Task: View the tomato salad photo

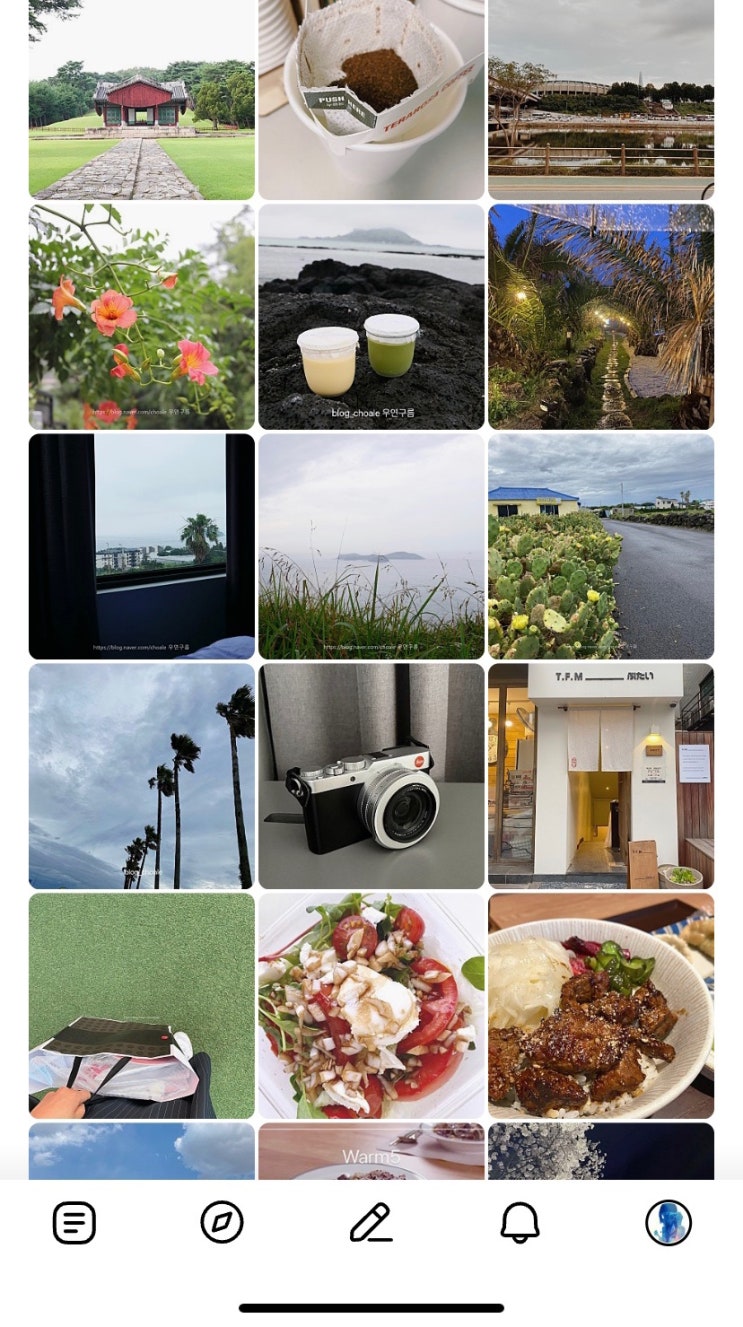Action: [371, 1006]
